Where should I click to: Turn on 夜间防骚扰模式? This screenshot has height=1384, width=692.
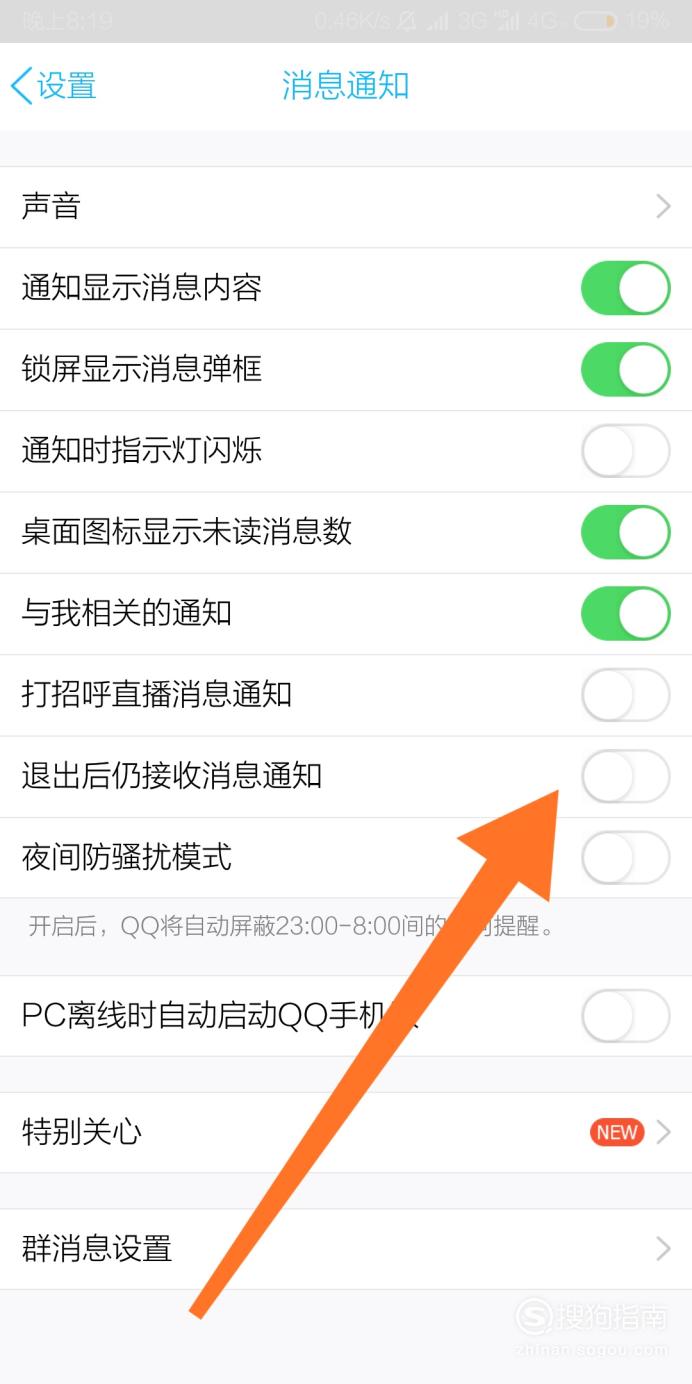[x=625, y=857]
